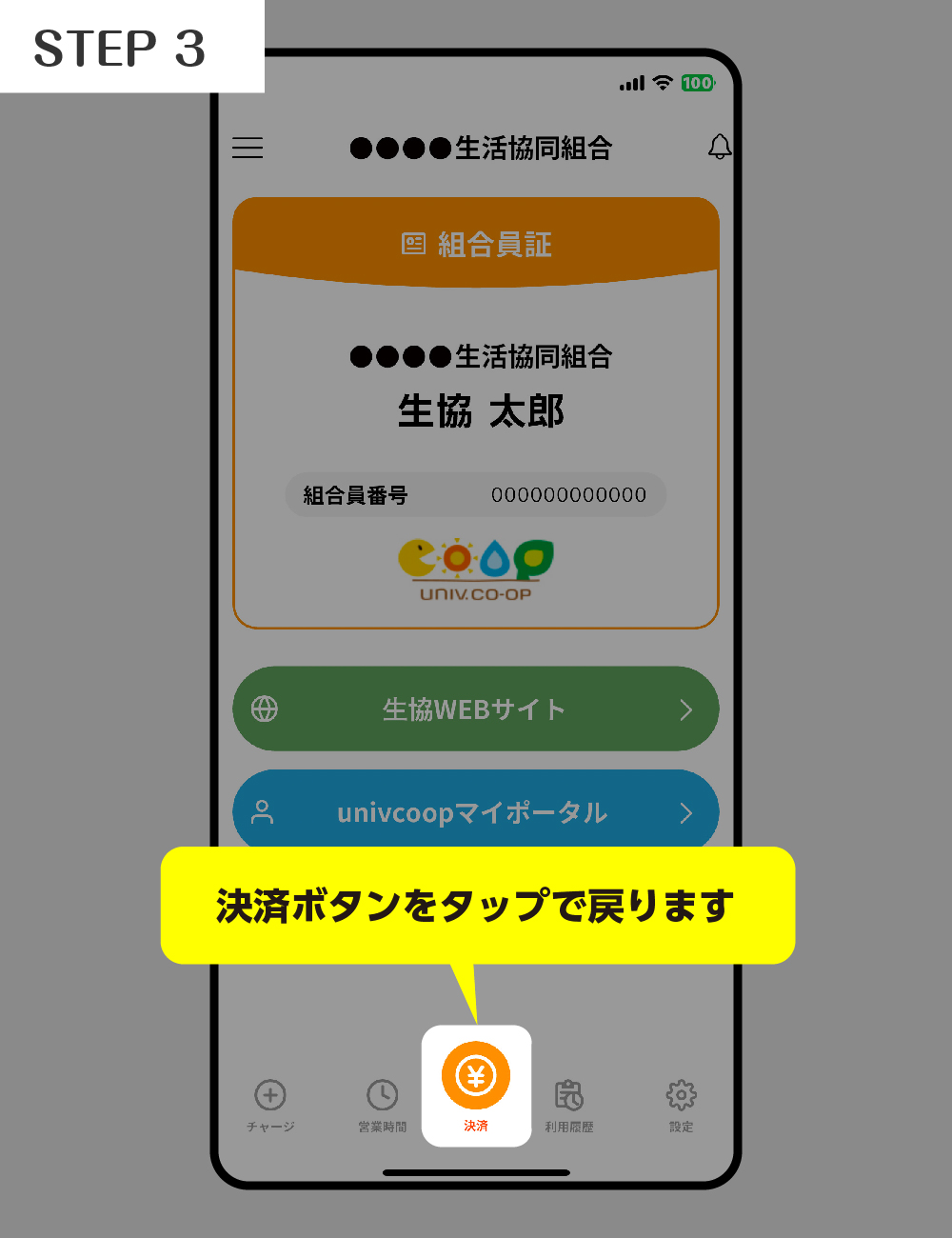Open the hamburger menu
952x1238 pixels.
coord(248,149)
